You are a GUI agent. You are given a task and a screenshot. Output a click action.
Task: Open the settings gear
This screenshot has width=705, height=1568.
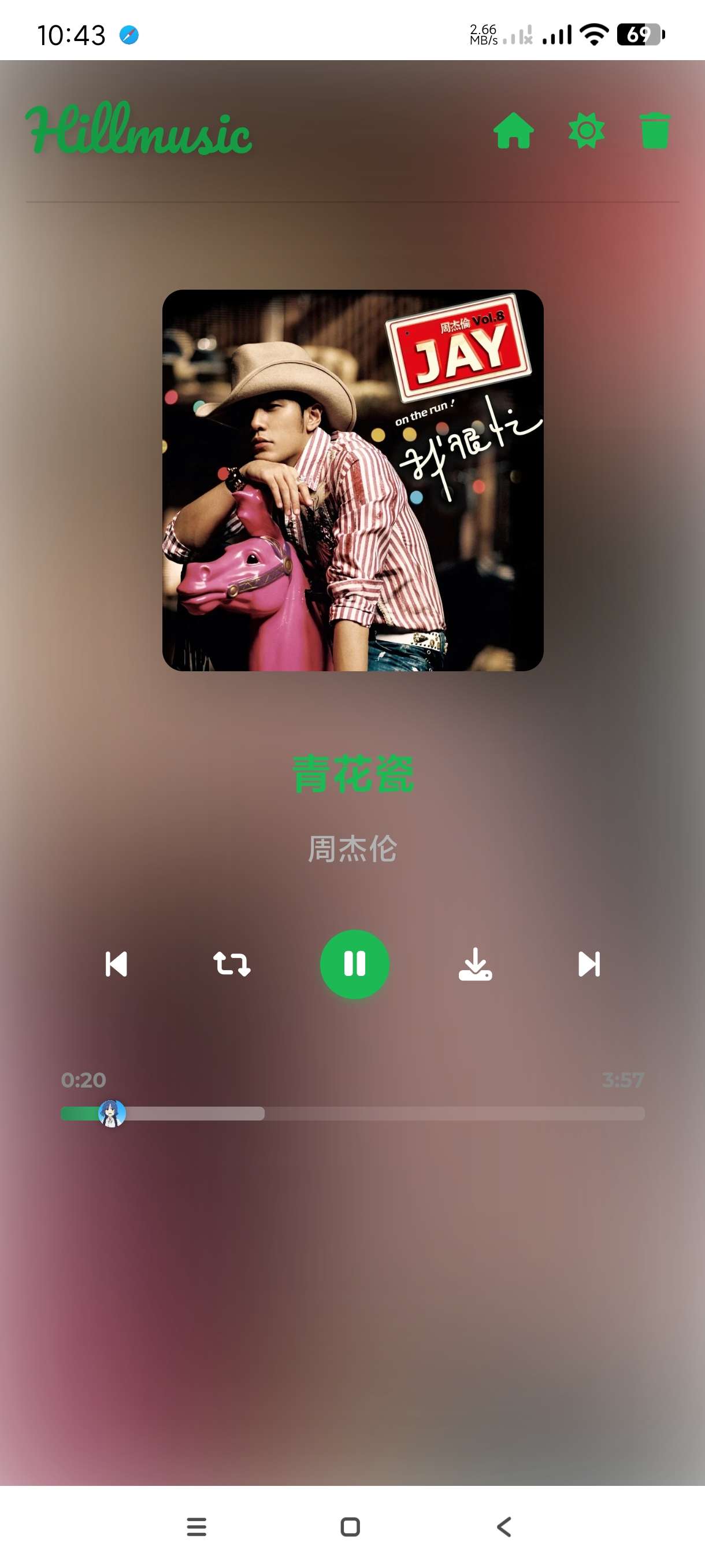click(x=586, y=131)
